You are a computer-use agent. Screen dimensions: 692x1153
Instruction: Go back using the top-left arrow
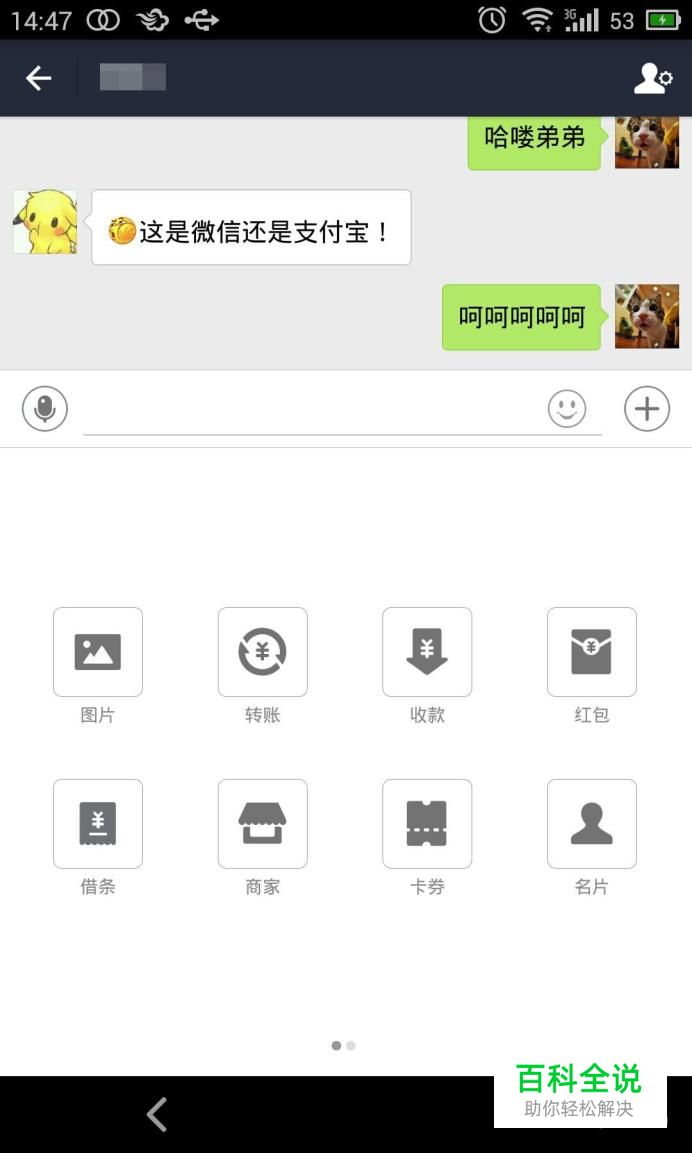point(39,78)
